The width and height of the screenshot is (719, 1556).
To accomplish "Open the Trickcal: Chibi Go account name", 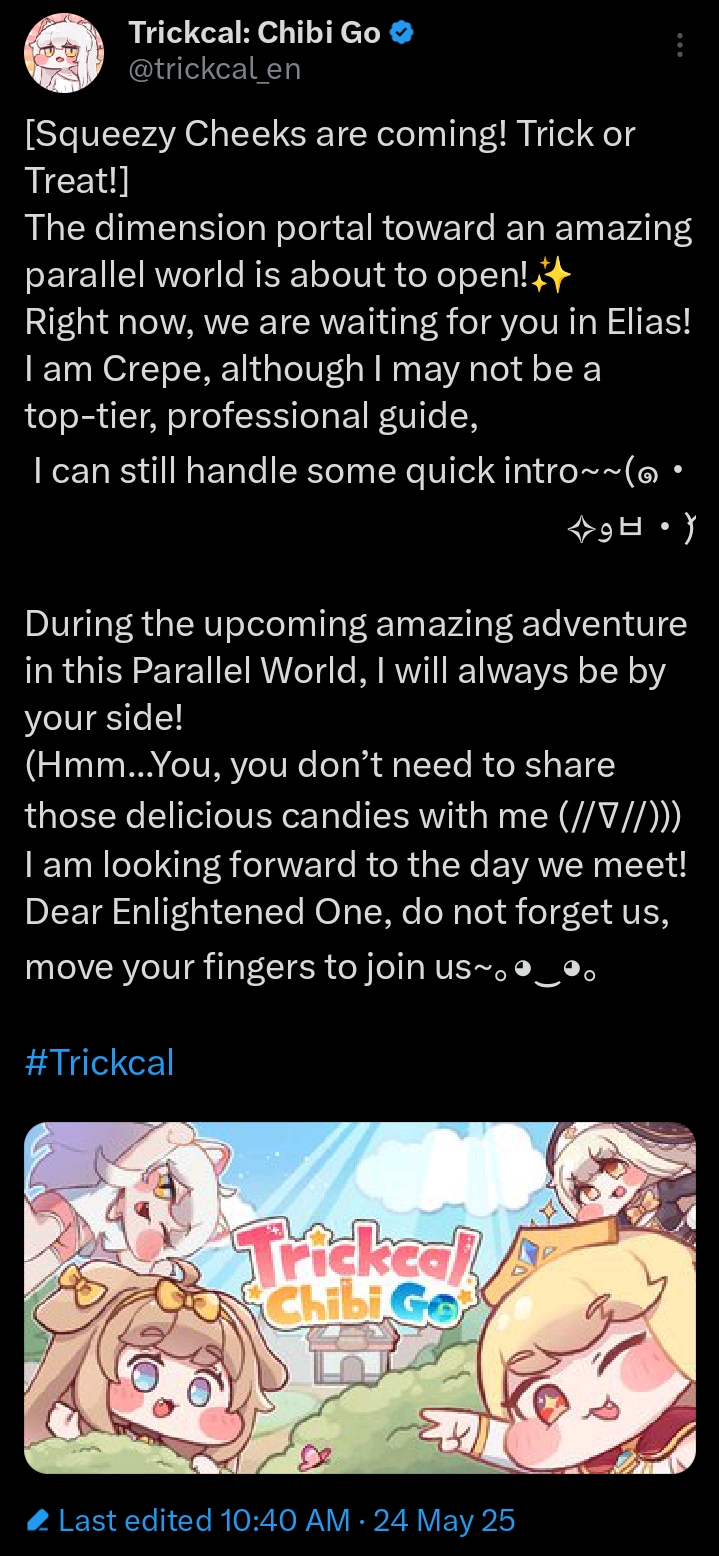I will (255, 33).
